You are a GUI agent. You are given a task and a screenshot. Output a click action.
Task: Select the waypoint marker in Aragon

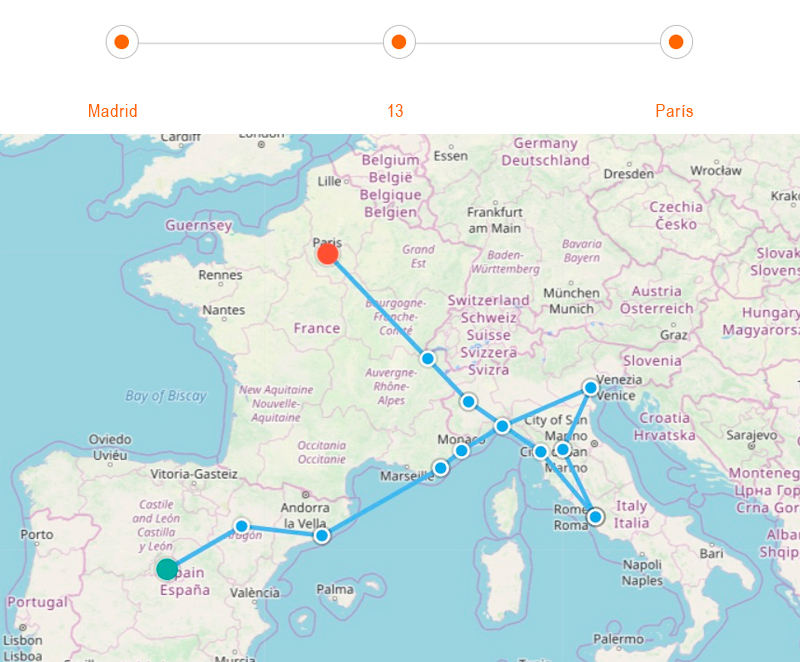point(241,526)
